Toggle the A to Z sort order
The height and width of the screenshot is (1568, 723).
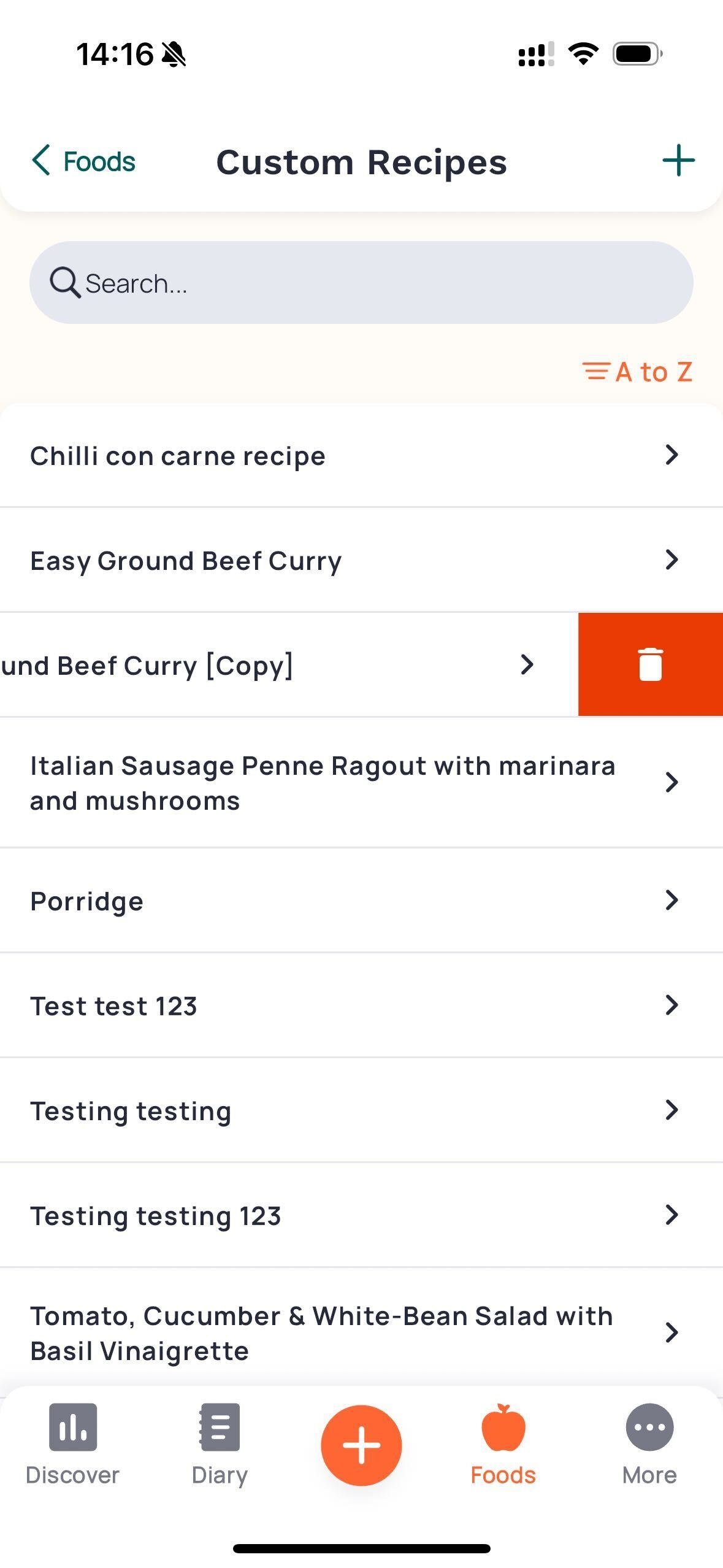pos(637,372)
